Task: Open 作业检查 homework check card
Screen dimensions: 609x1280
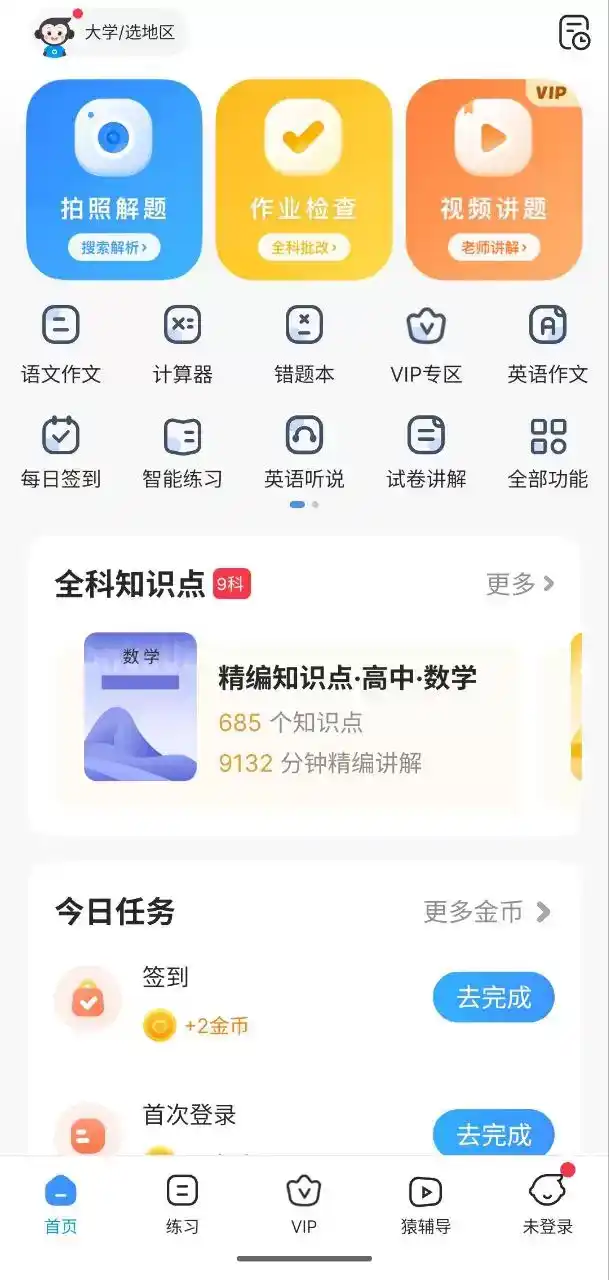Action: click(x=304, y=180)
